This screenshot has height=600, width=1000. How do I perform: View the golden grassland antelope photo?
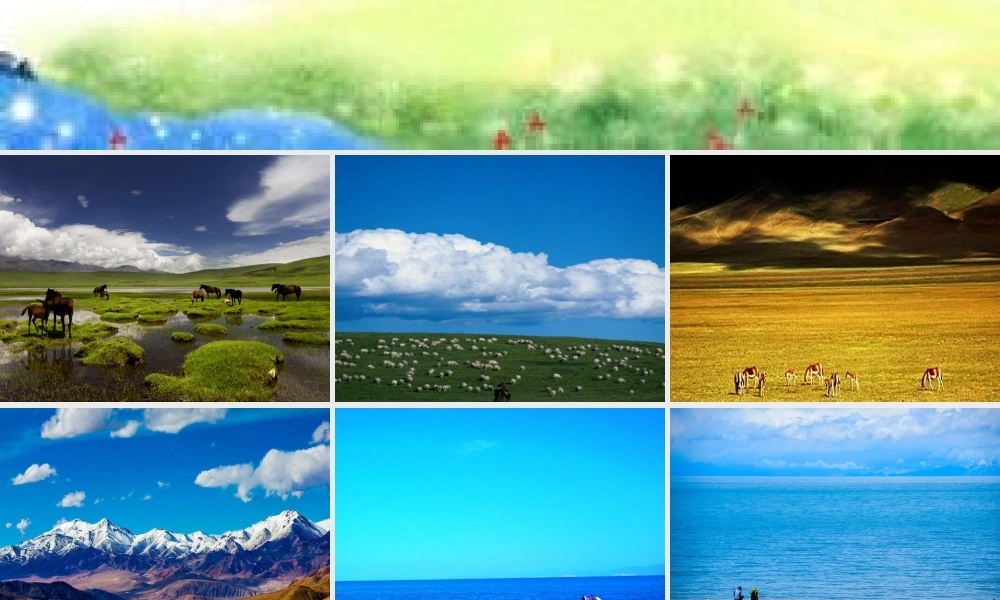[x=835, y=278]
